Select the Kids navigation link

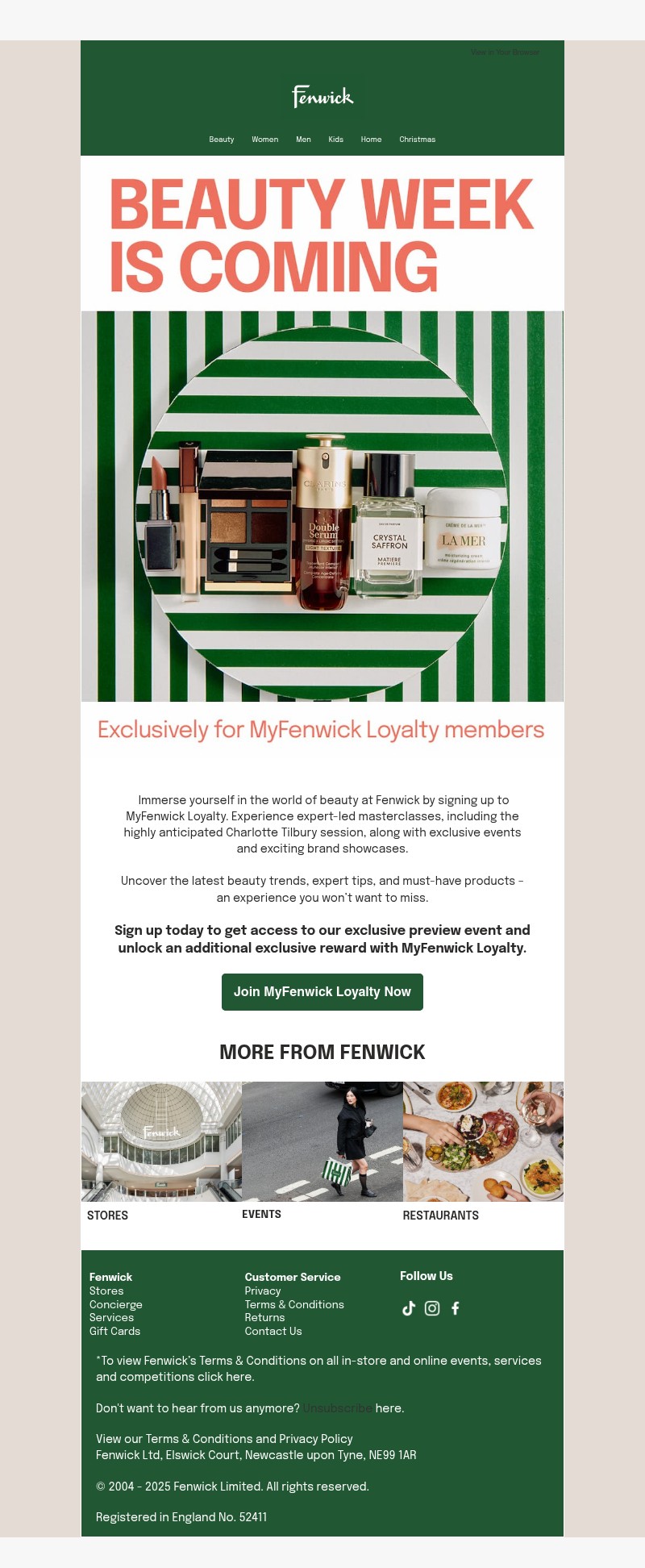335,140
